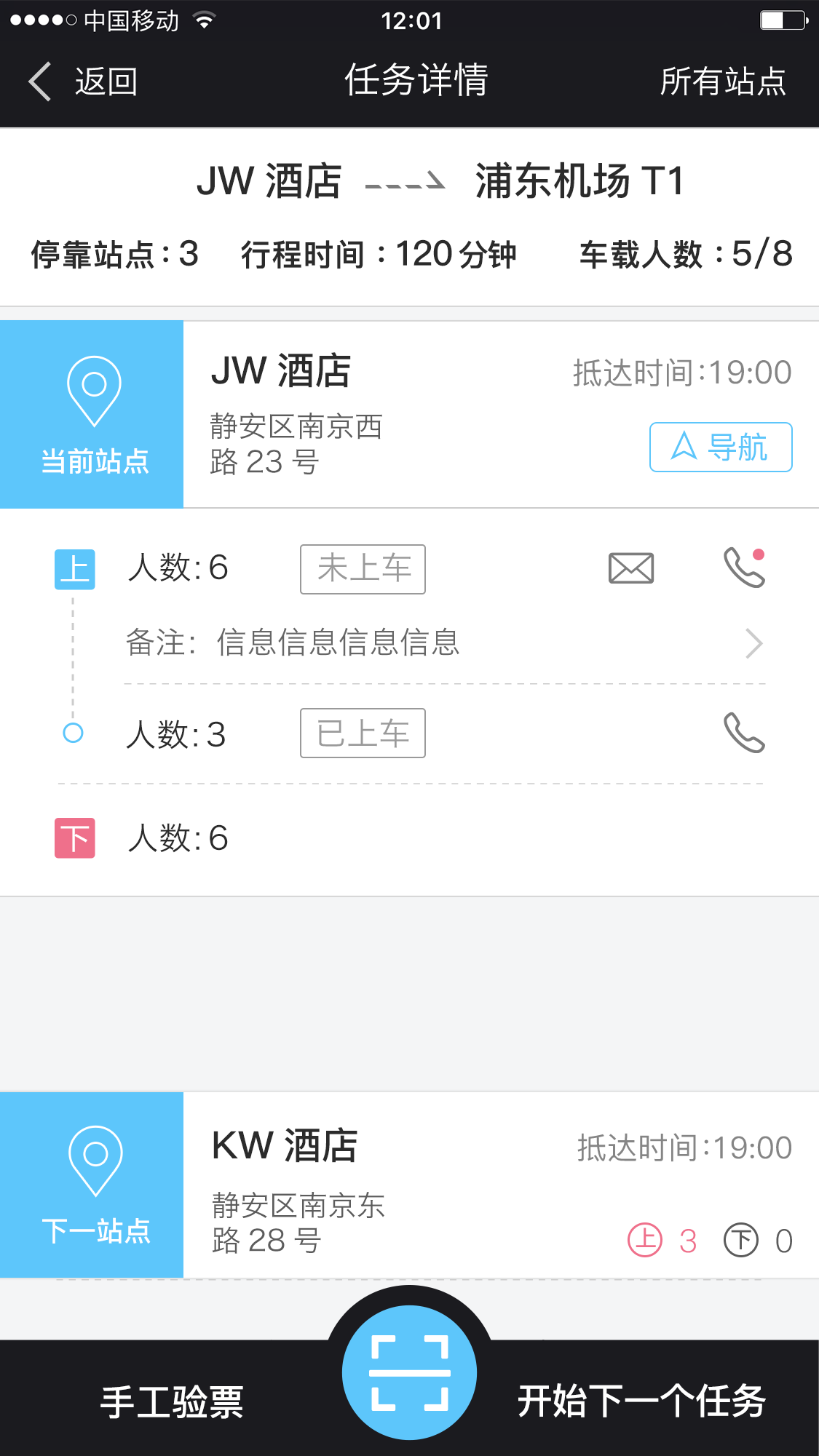Viewport: 819px width, 1456px height.
Task: Tap the dashed route arrow between stations
Action: click(406, 182)
